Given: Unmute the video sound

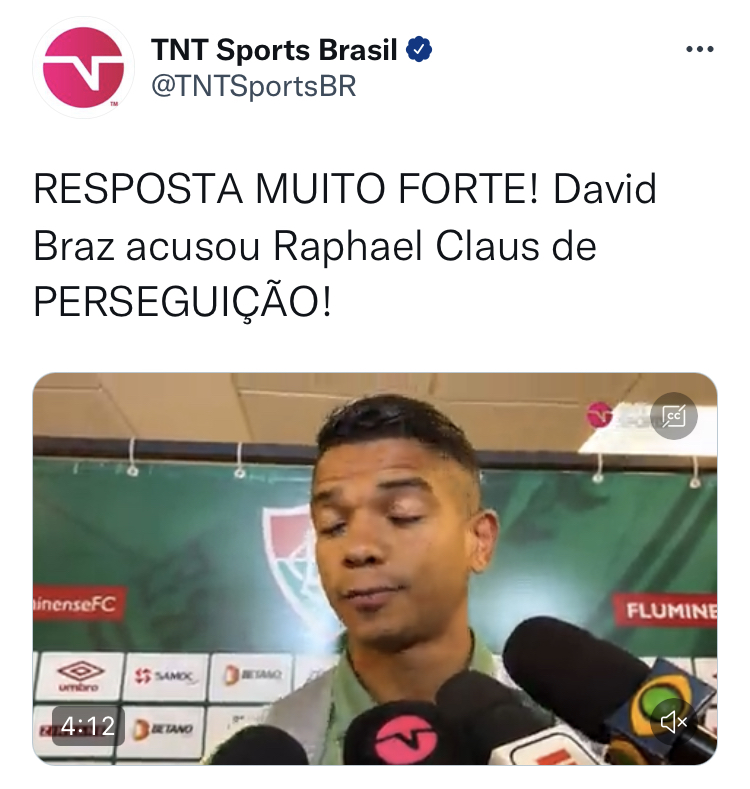Looking at the screenshot, I should (673, 722).
